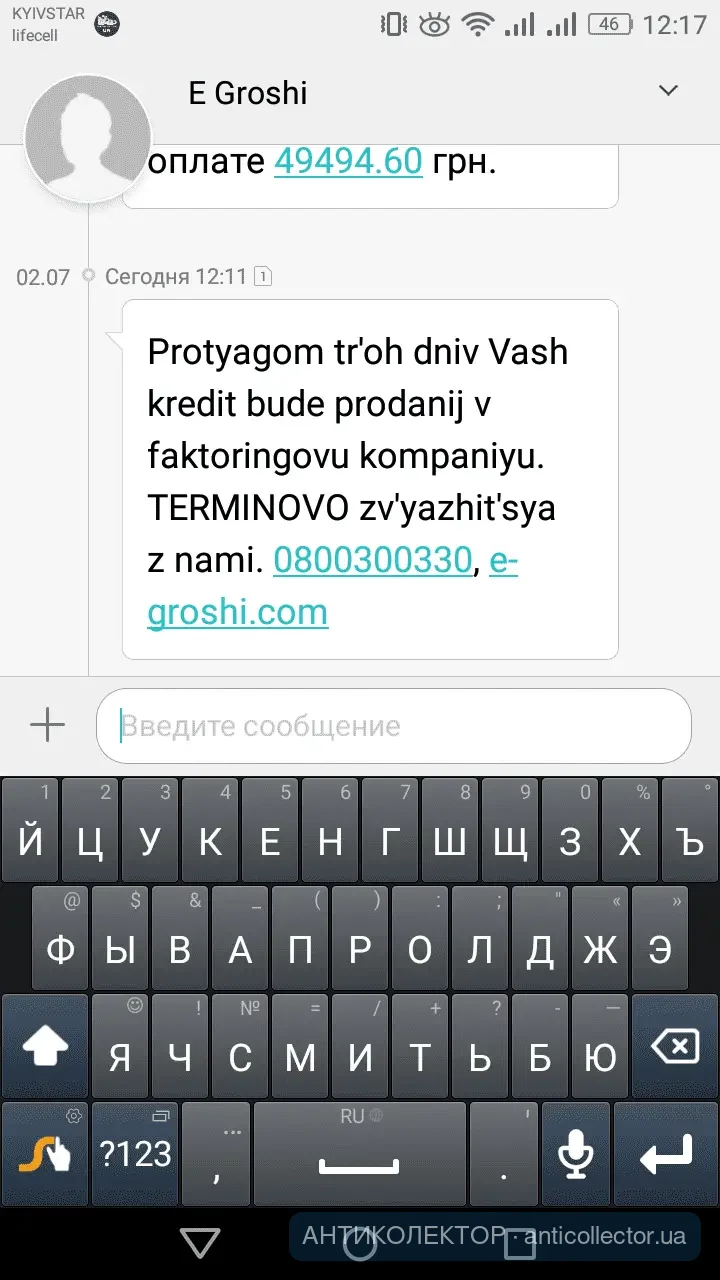Activate the voice input microphone key
The width and height of the screenshot is (720, 1280).
click(x=575, y=1153)
